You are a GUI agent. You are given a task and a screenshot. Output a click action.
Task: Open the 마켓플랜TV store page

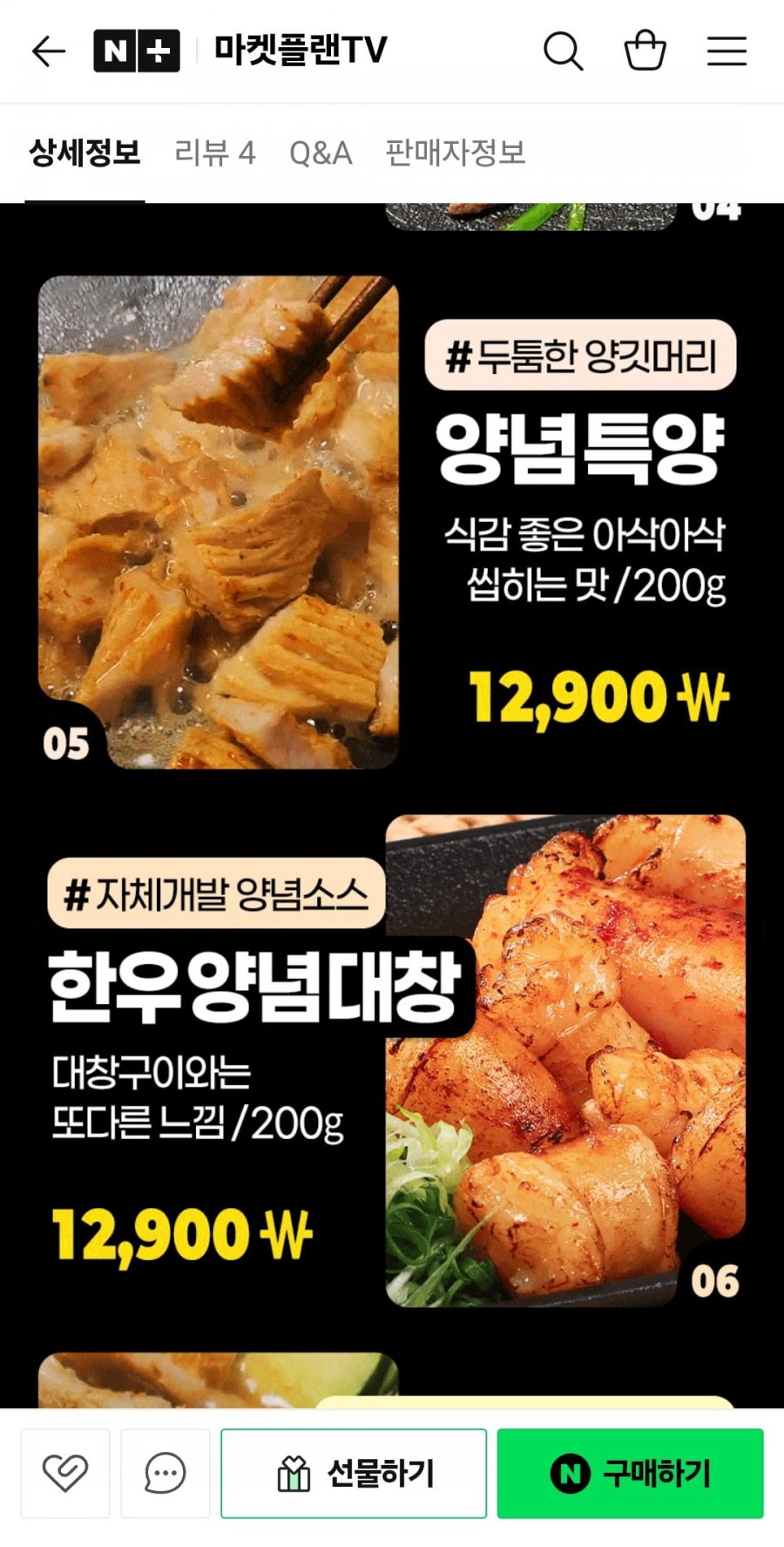[301, 51]
